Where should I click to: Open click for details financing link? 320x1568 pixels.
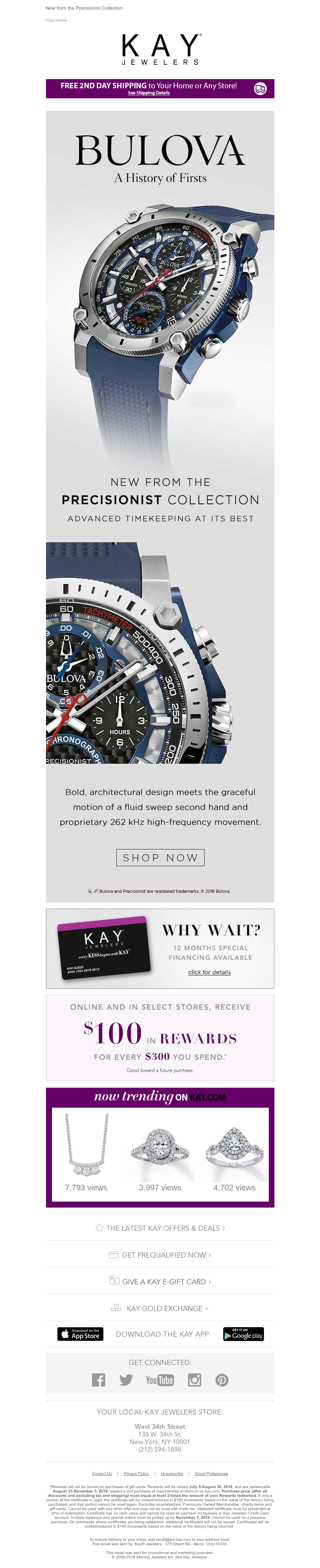click(209, 972)
